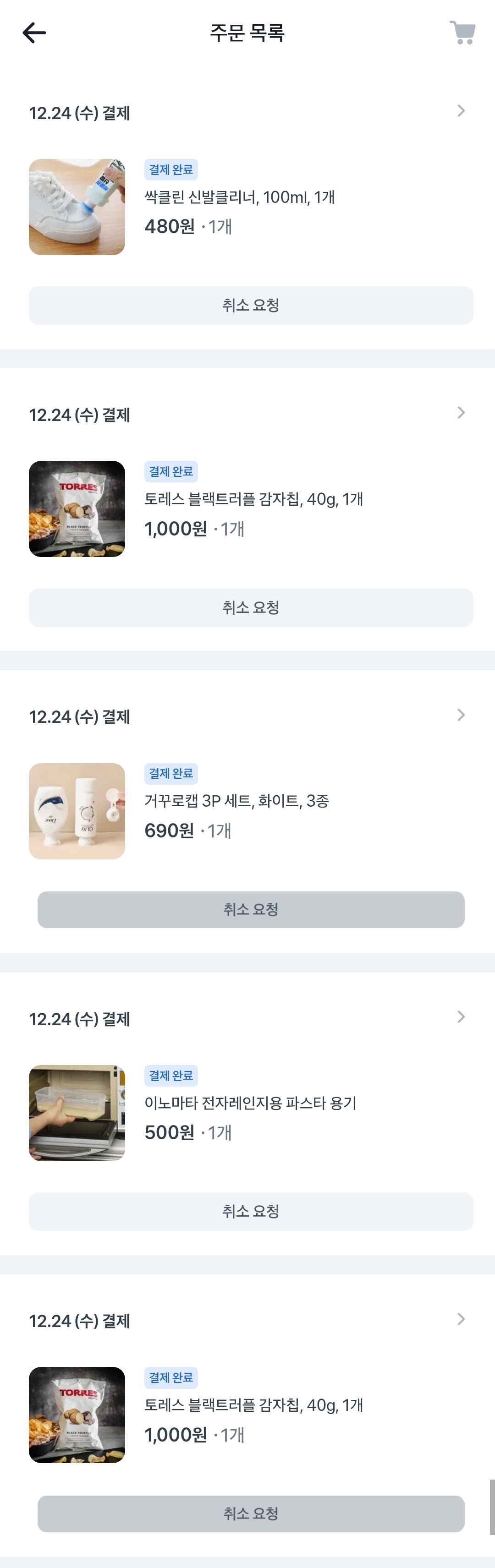This screenshot has width=495, height=1568.
Task: Request cancellation for 싹클린 신발클리너 order
Action: pos(251,306)
